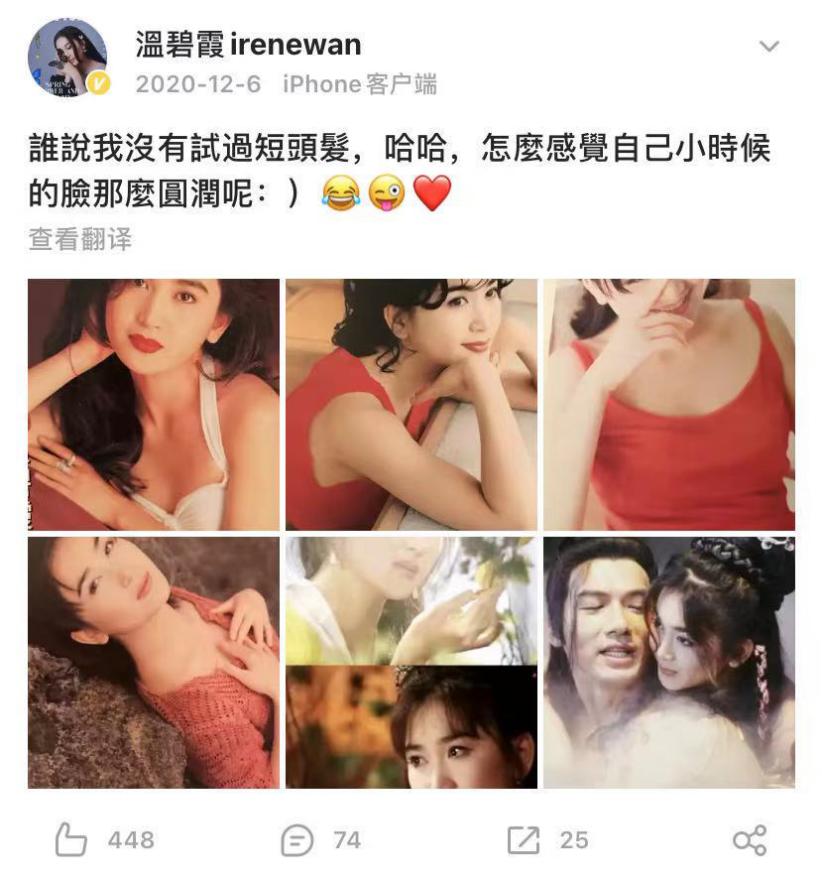Tap 查看翻译 to translate post
Screen dimensions: 822x881
pyautogui.click(x=80, y=239)
